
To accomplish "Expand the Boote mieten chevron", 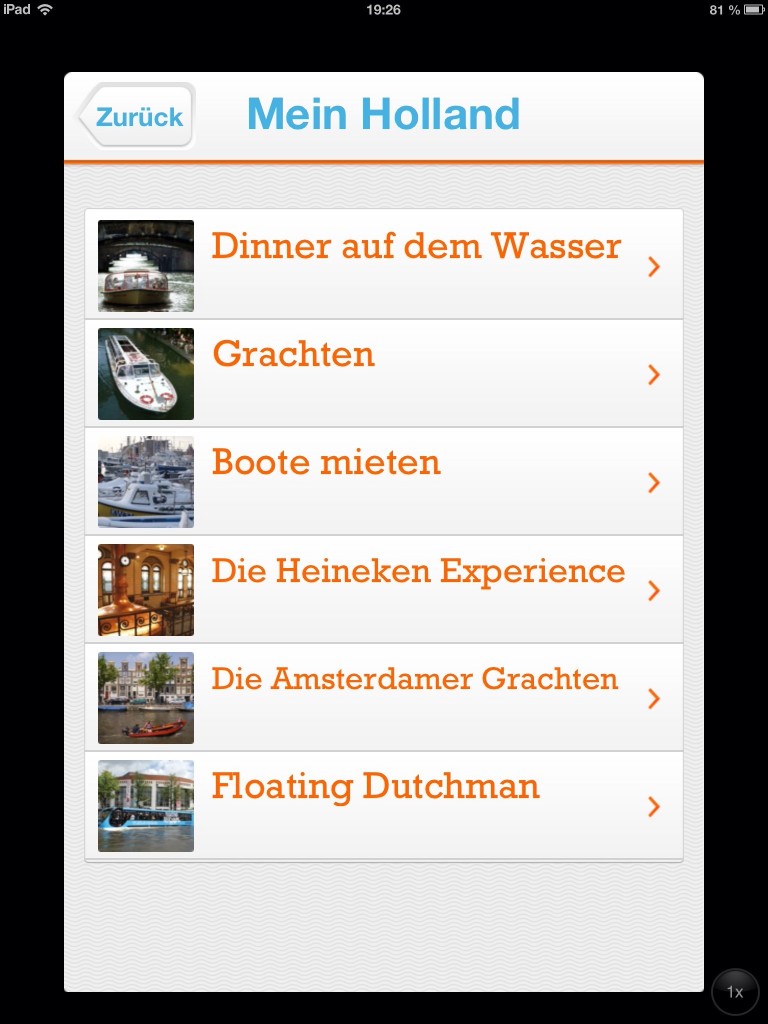I will point(654,481).
